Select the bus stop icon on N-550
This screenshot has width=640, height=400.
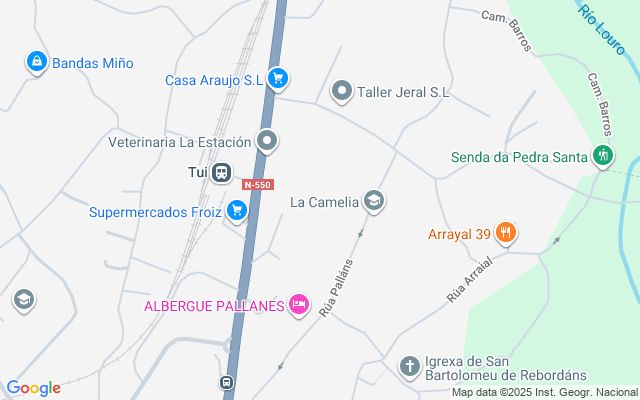(x=227, y=383)
